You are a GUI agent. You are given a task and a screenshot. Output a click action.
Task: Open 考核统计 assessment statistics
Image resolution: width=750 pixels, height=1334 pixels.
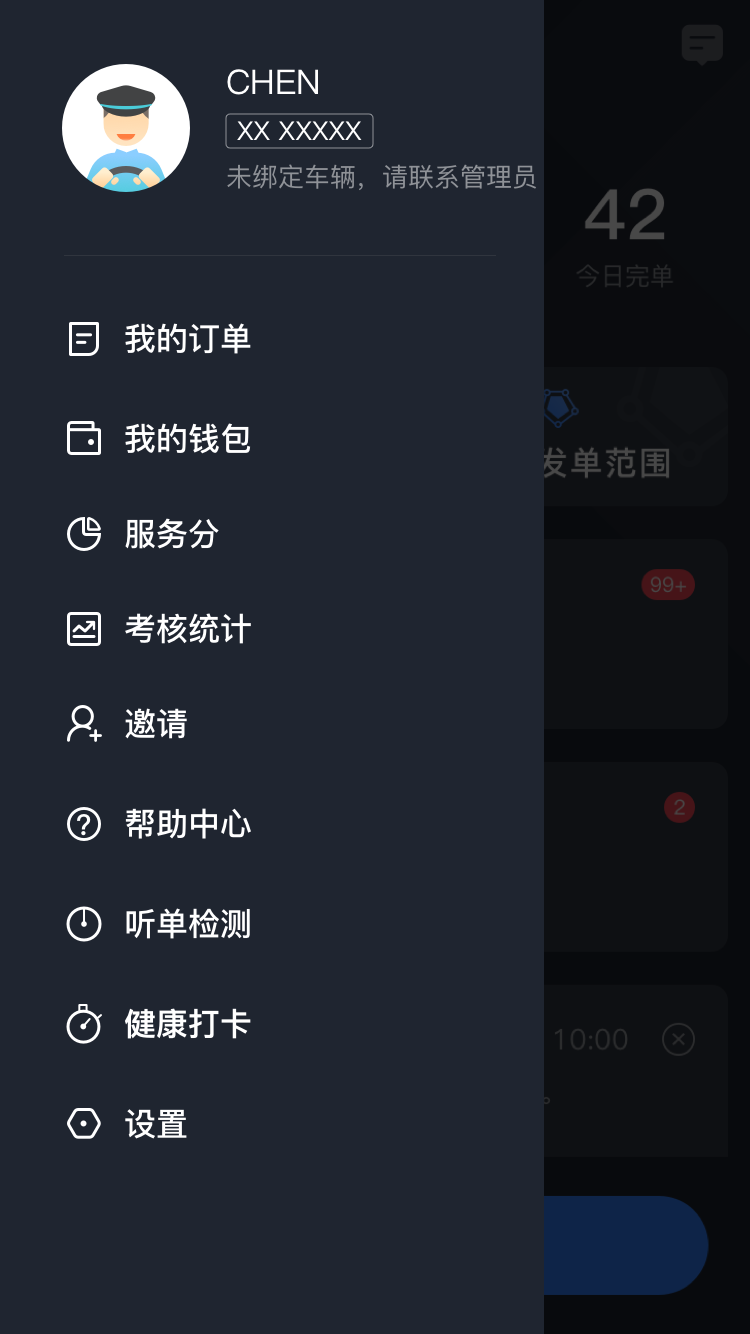point(187,629)
